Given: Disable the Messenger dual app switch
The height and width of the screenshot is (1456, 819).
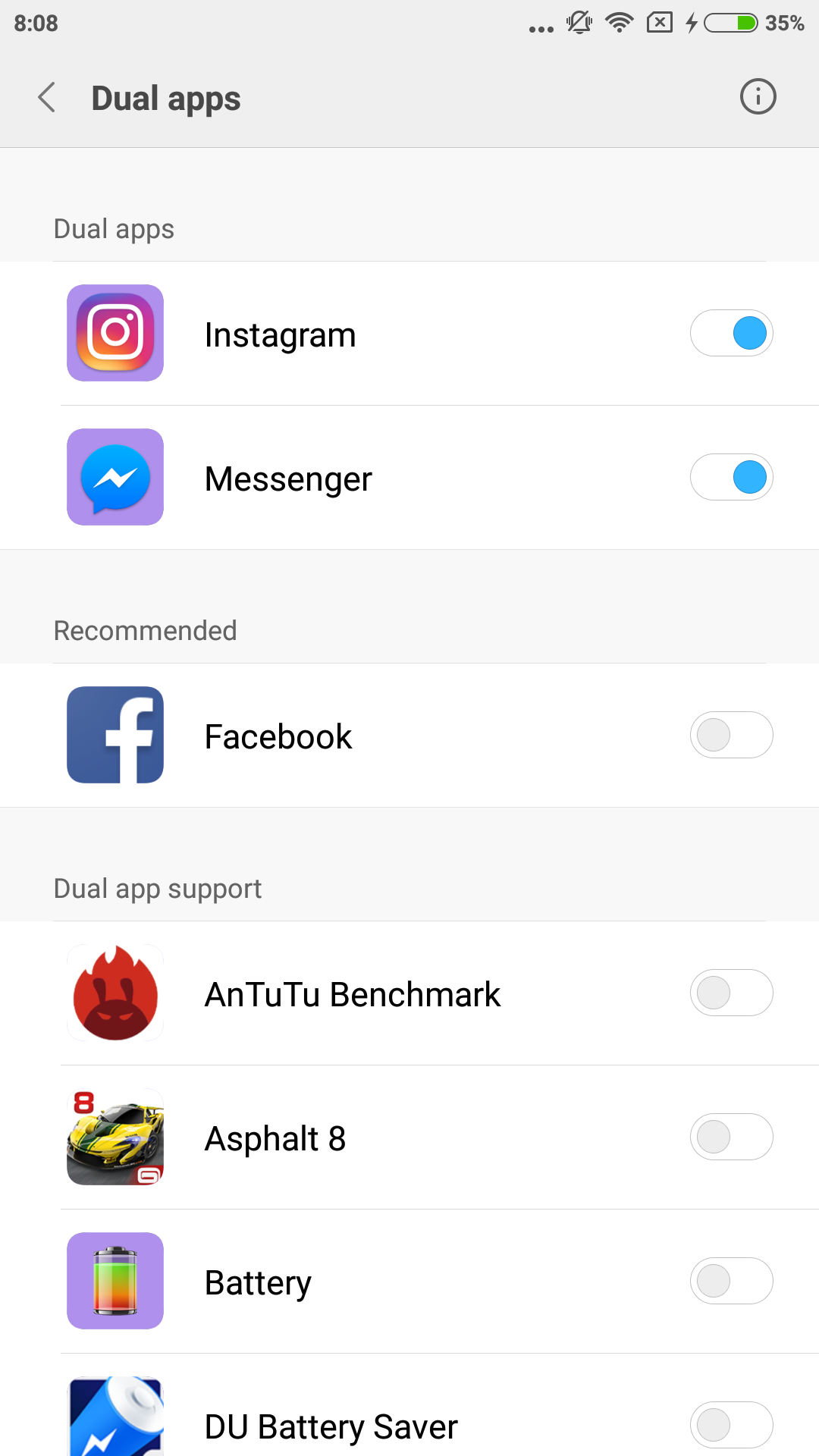Looking at the screenshot, I should click(x=731, y=477).
